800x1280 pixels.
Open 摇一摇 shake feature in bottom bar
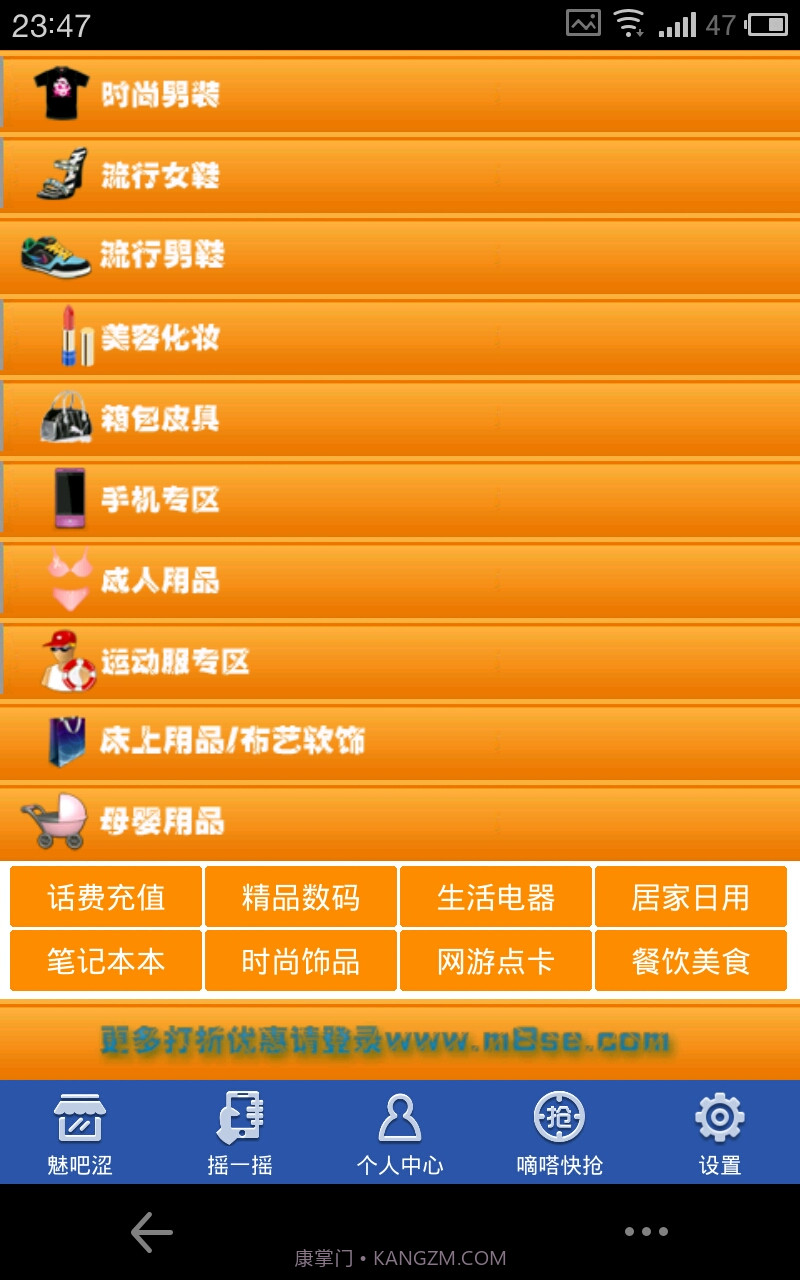click(240, 1130)
